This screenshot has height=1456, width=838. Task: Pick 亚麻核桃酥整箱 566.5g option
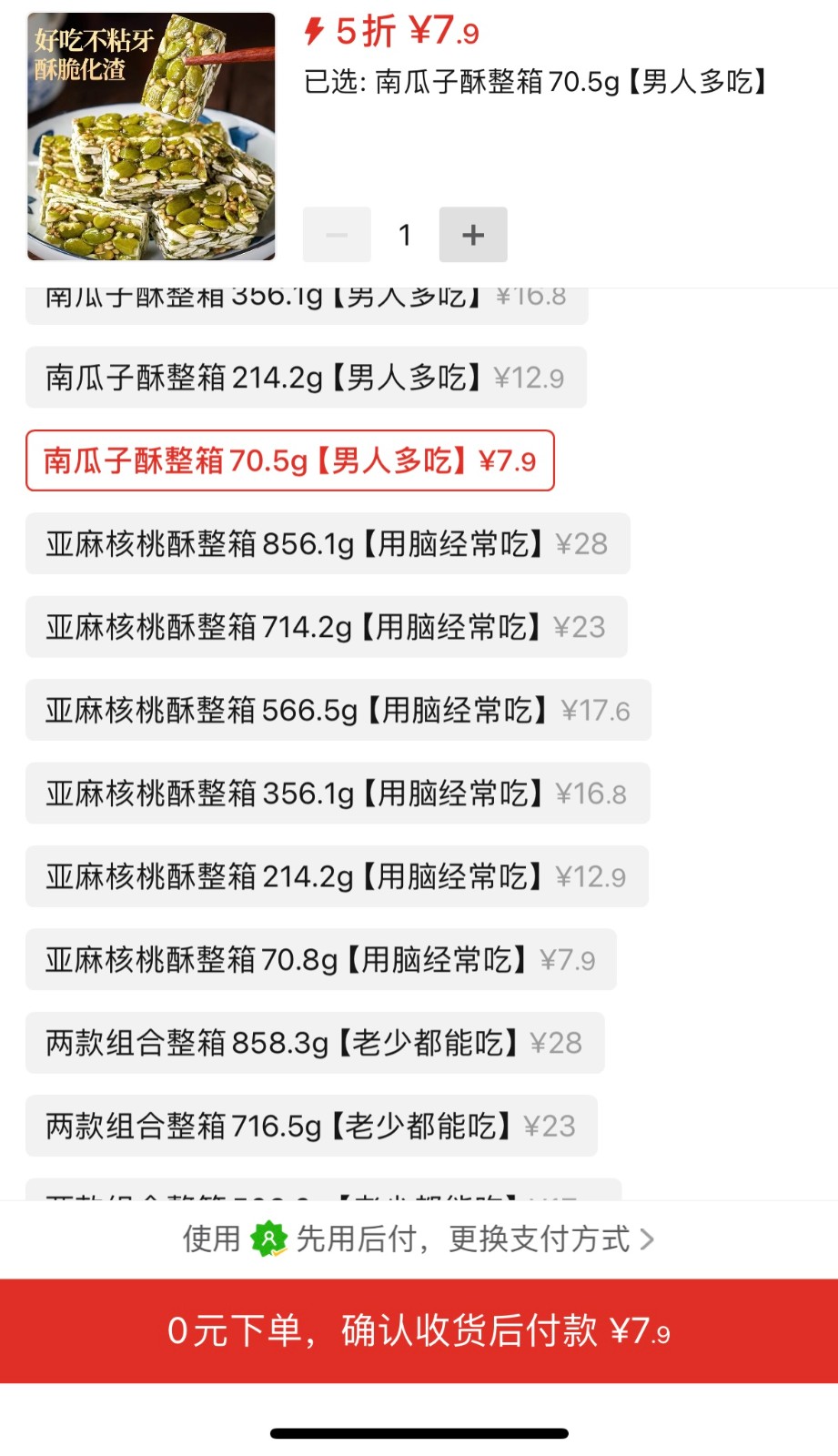[338, 710]
